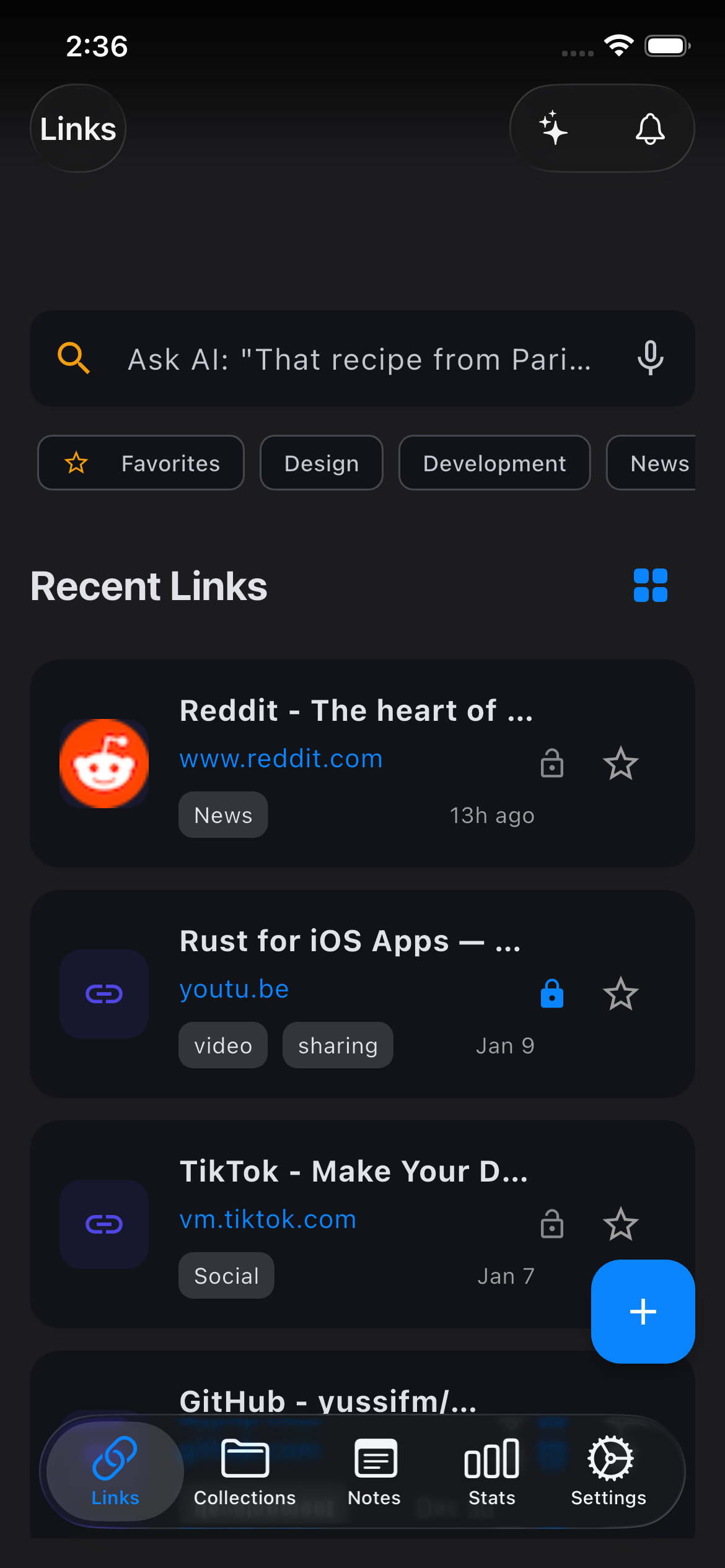
Task: Open the Settings tab
Action: 609,1471
